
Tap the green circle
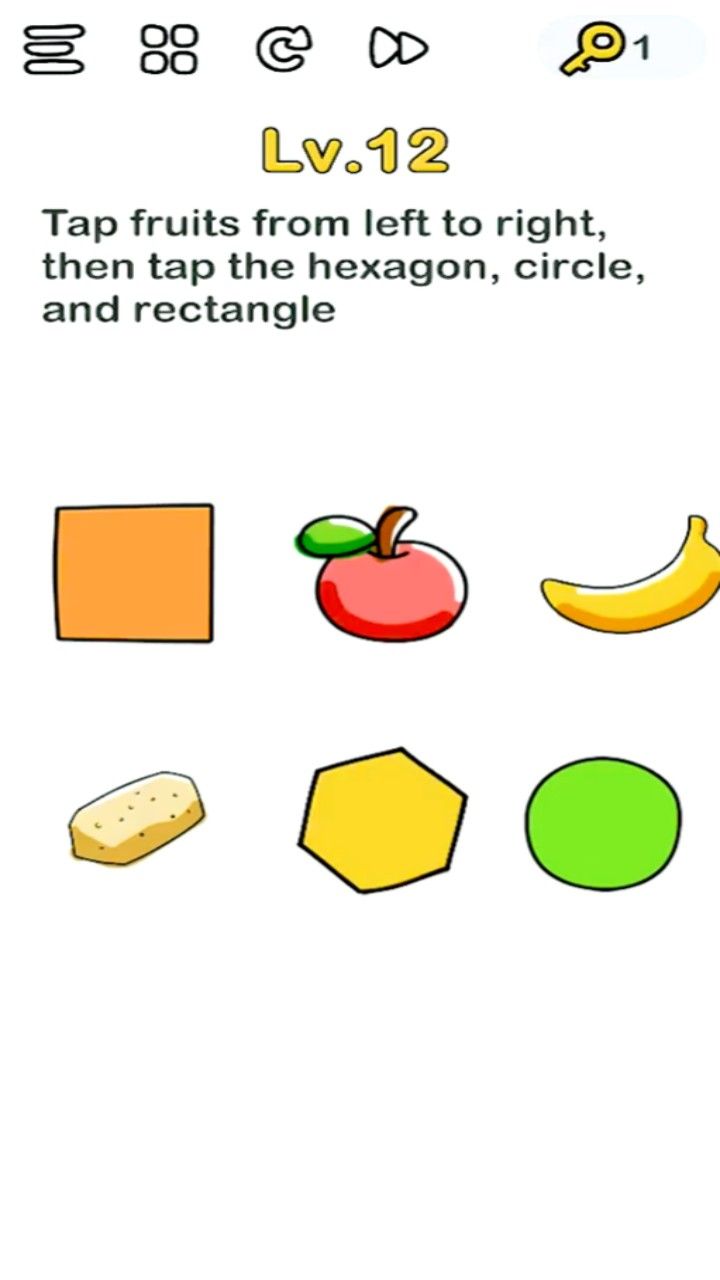click(603, 823)
